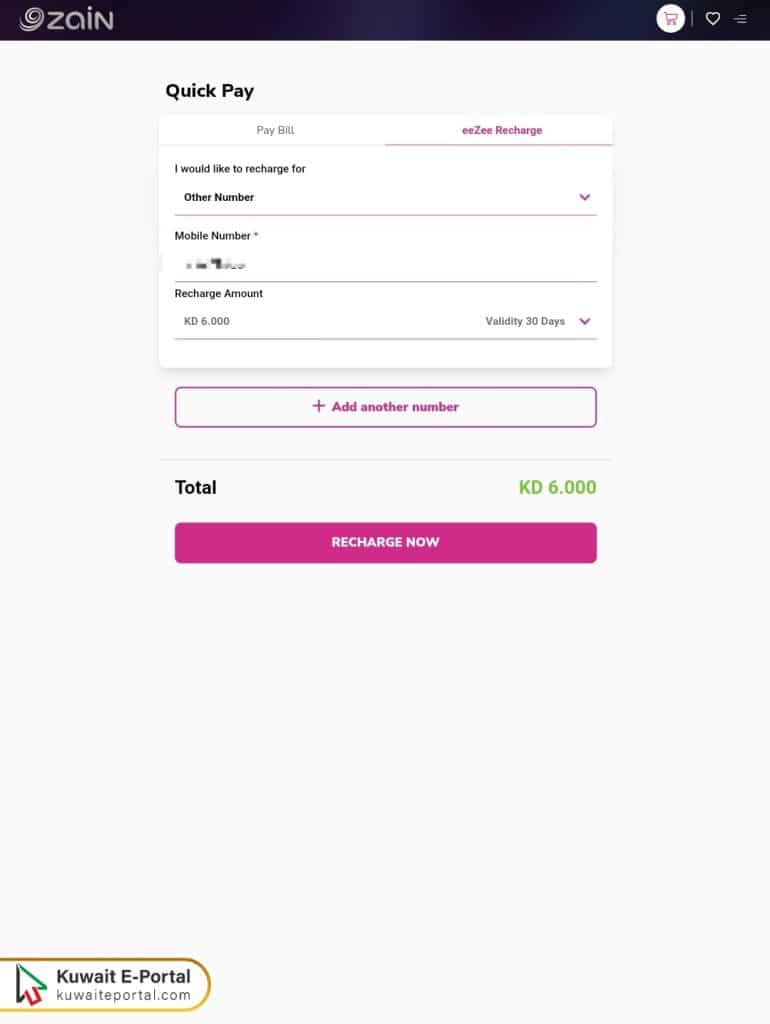The image size is (770, 1024).
Task: Click the green KD 6.000 total amount
Action: [557, 487]
